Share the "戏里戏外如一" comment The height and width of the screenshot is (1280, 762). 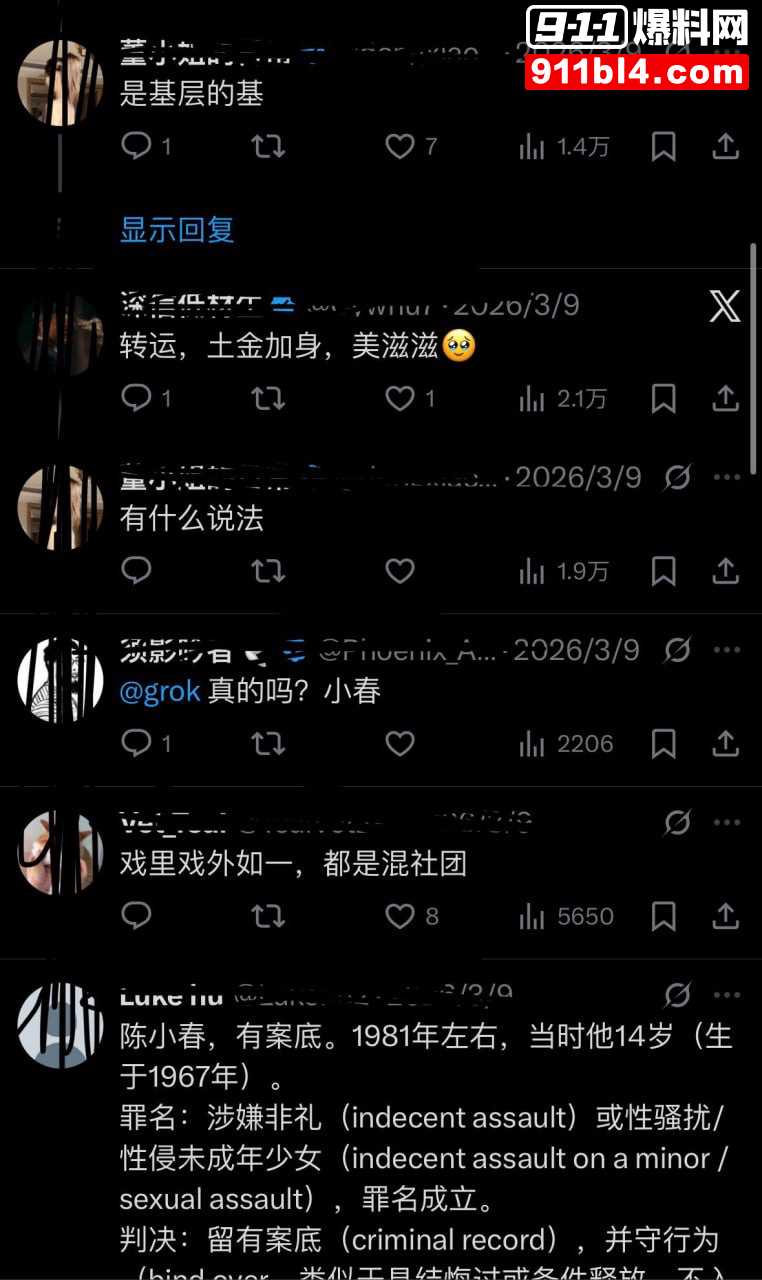[x=725, y=915]
